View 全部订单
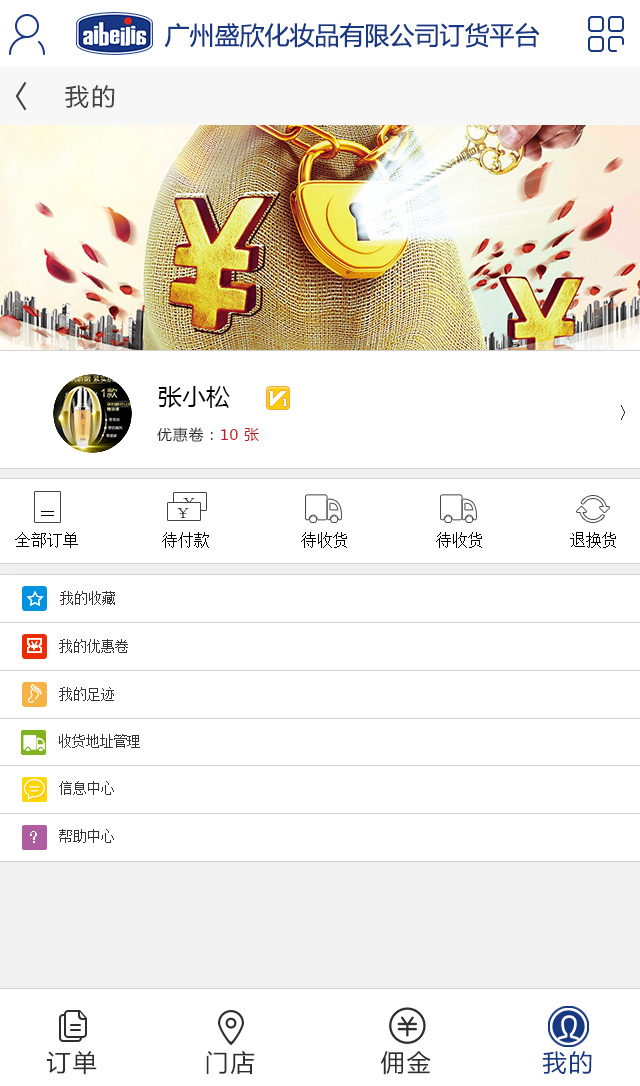The image size is (640, 1086). (x=47, y=520)
